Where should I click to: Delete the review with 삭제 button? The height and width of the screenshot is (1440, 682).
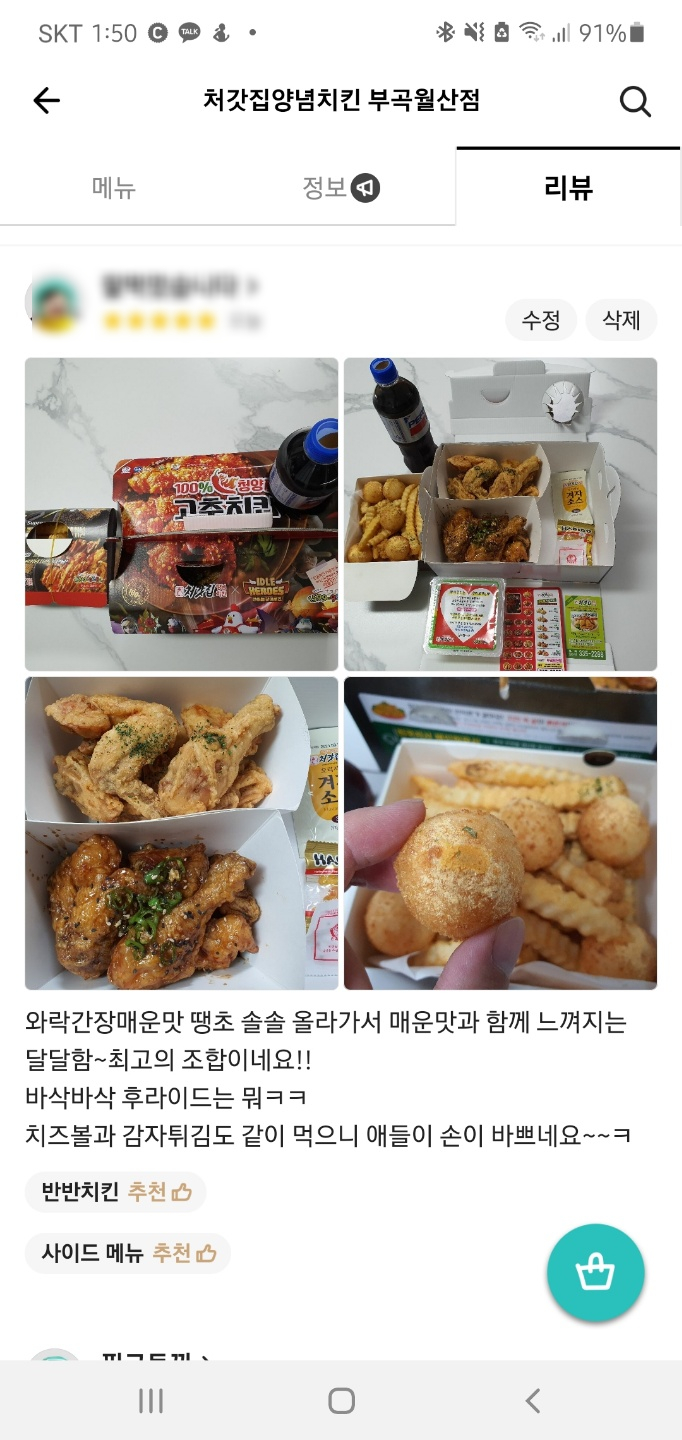click(621, 320)
